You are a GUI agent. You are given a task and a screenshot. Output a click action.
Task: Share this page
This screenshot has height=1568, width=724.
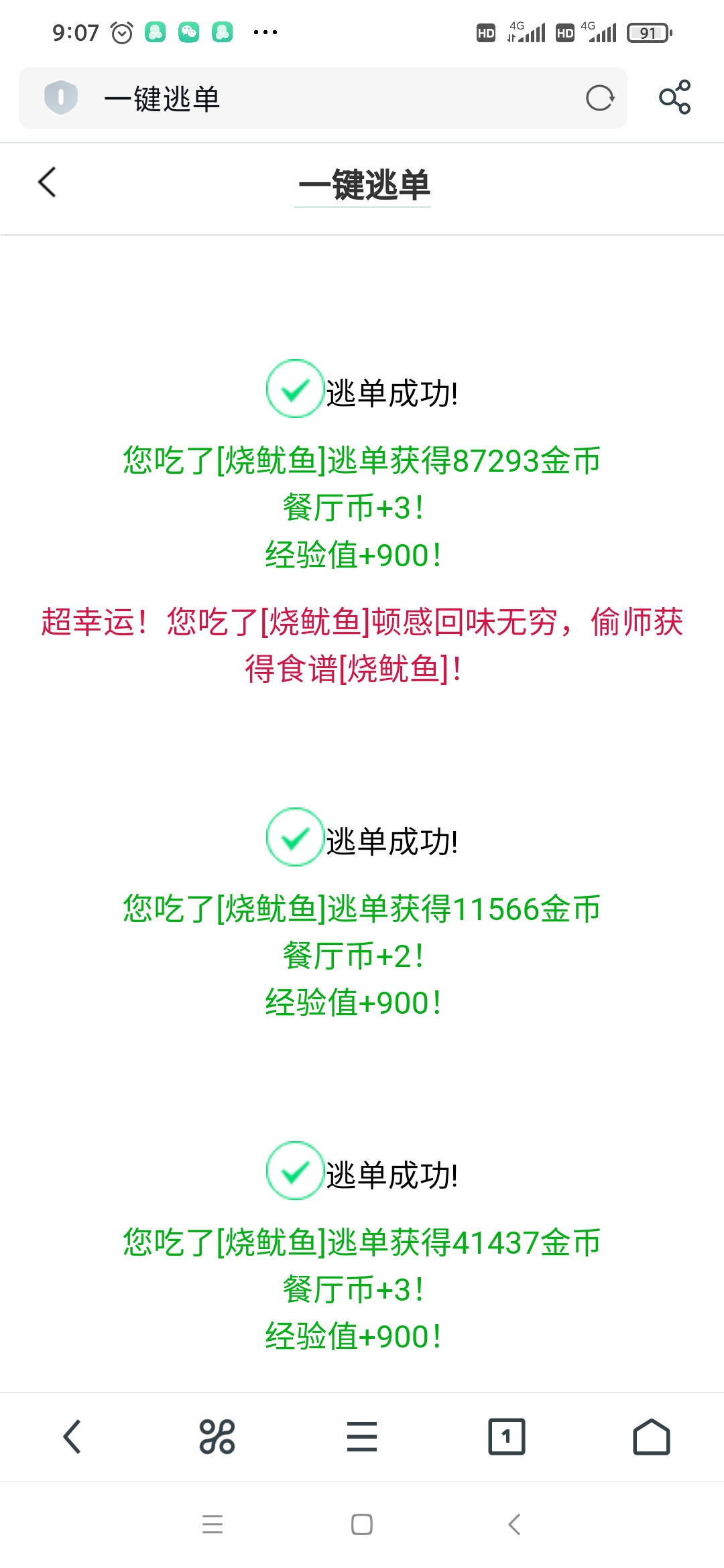coord(674,97)
